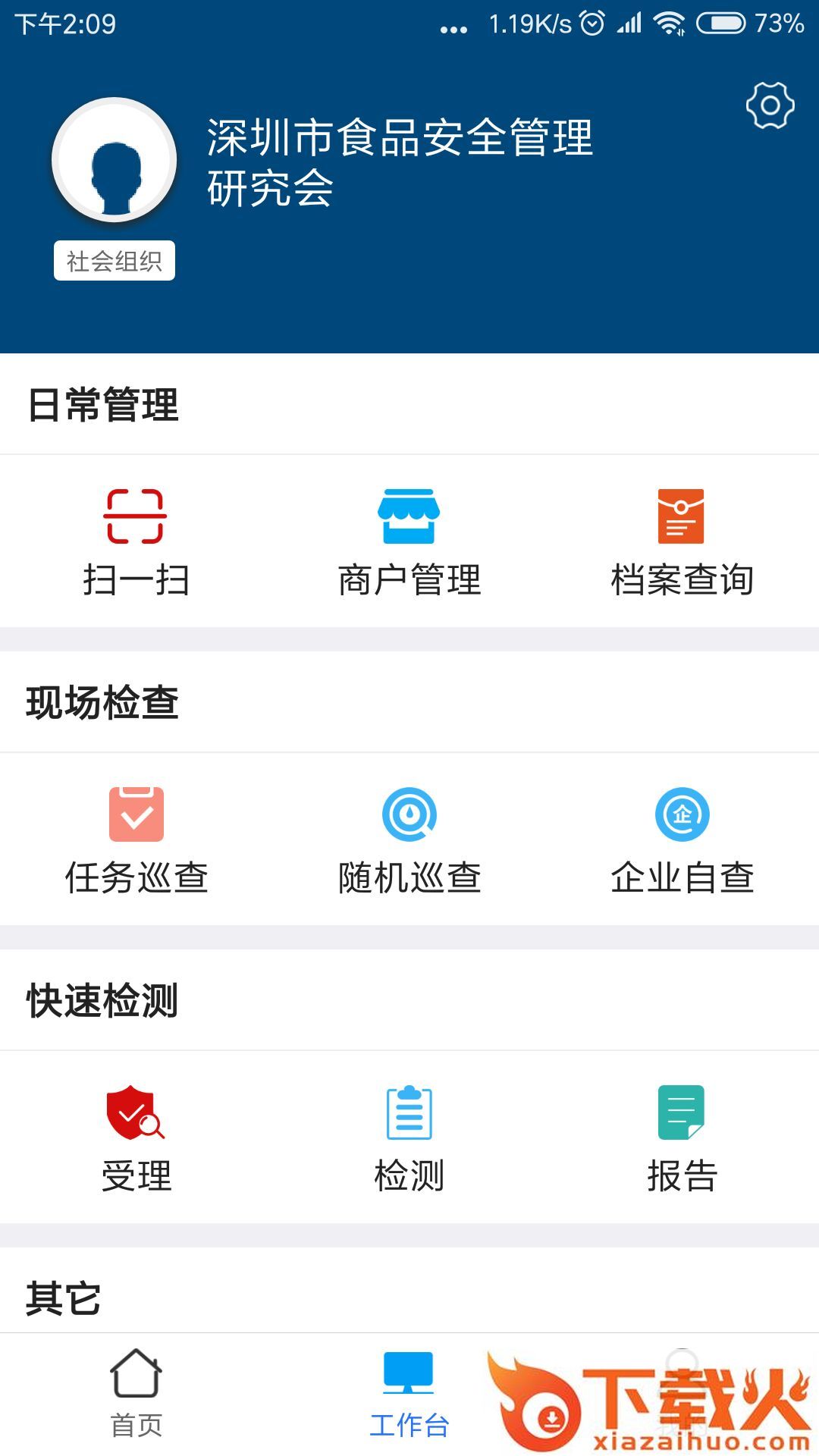Open 企业自查 self-inspection
The image size is (819, 1456).
[682, 839]
